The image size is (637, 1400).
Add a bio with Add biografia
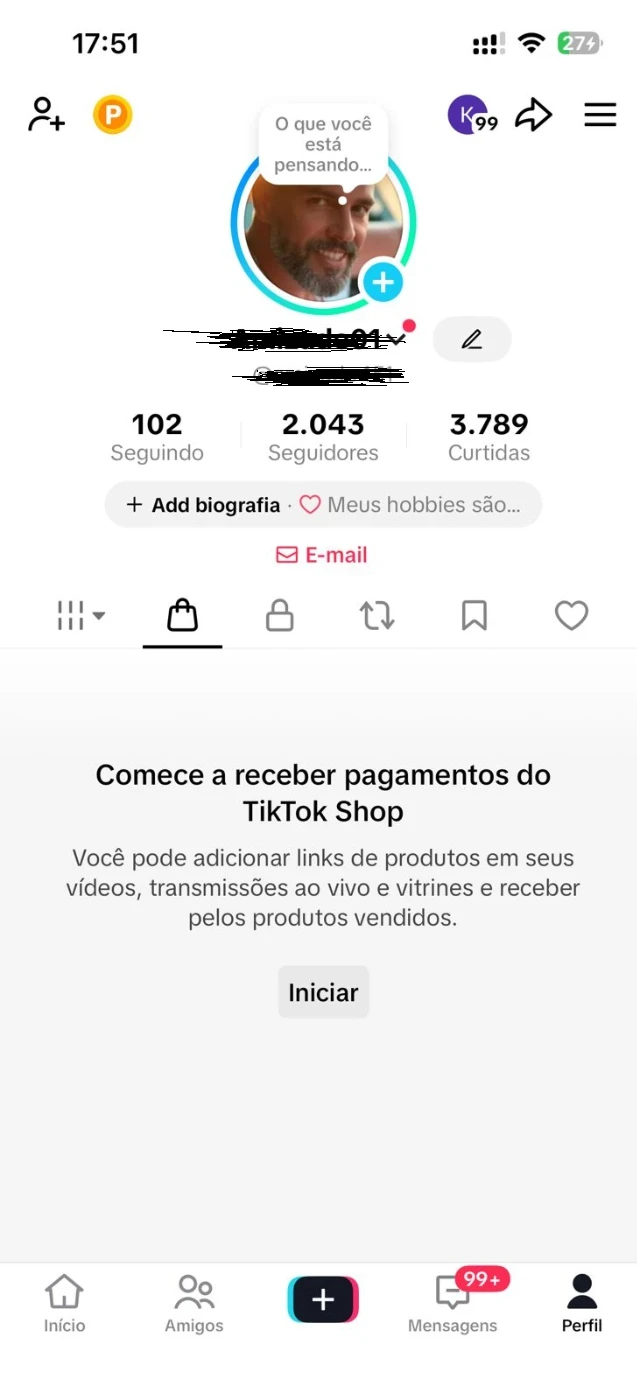tap(205, 505)
